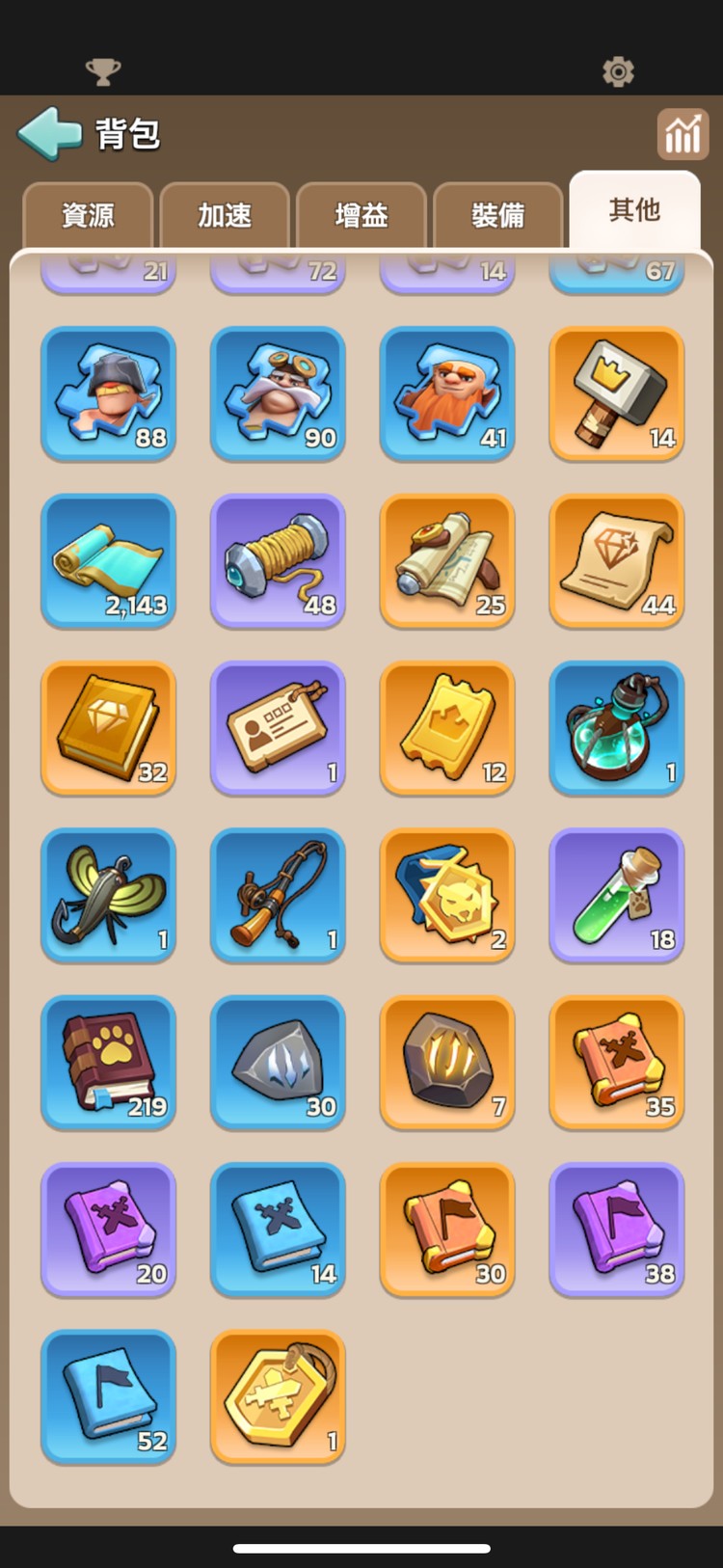Tap the green test tube with 18
This screenshot has height=1568, width=723.
(617, 895)
